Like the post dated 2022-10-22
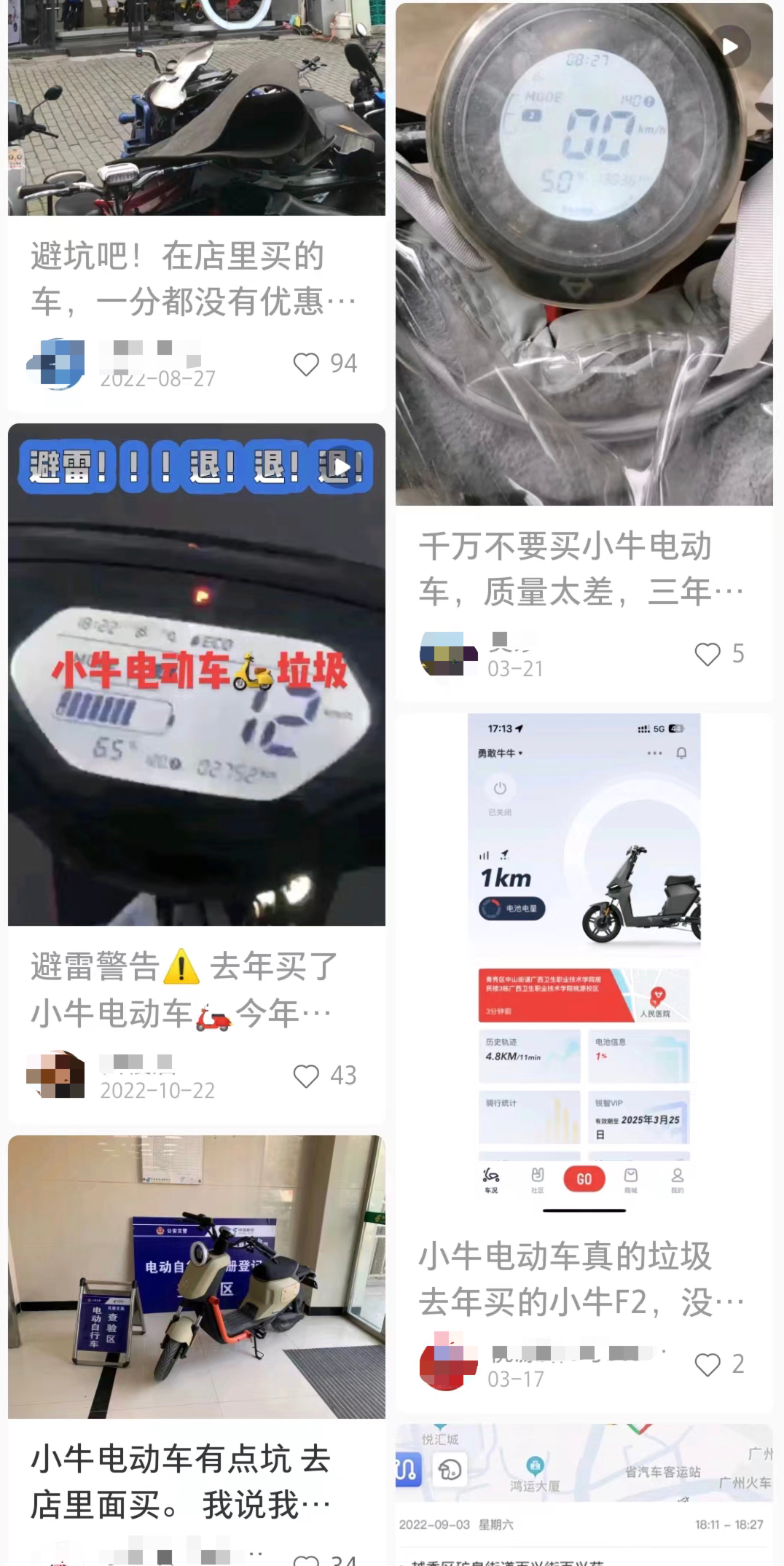The height and width of the screenshot is (1566, 784). click(x=307, y=1076)
